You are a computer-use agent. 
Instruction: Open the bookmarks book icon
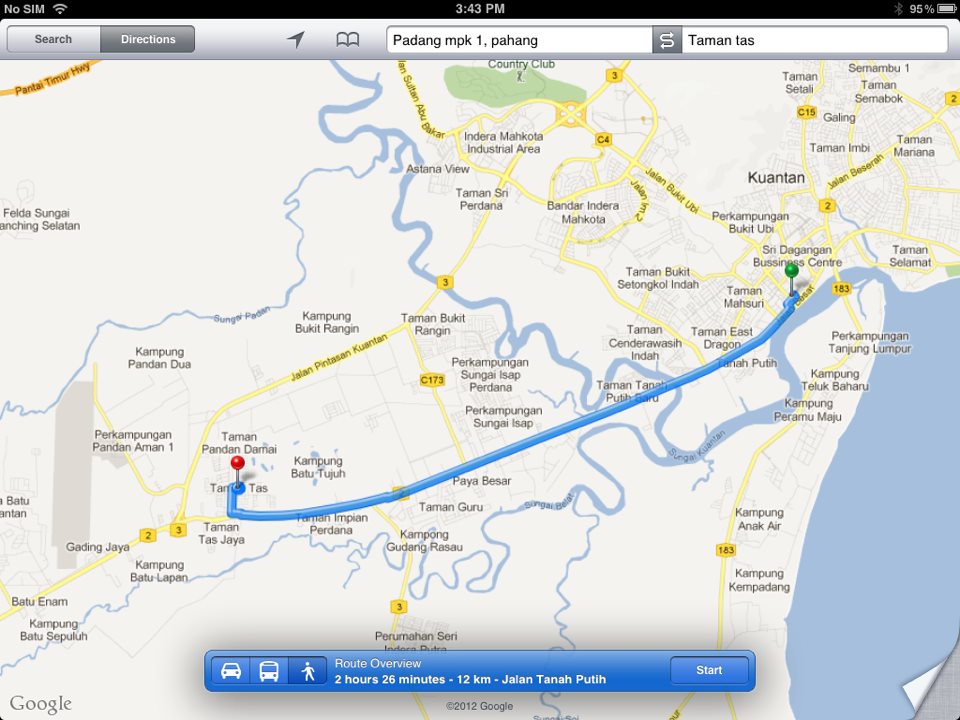347,40
